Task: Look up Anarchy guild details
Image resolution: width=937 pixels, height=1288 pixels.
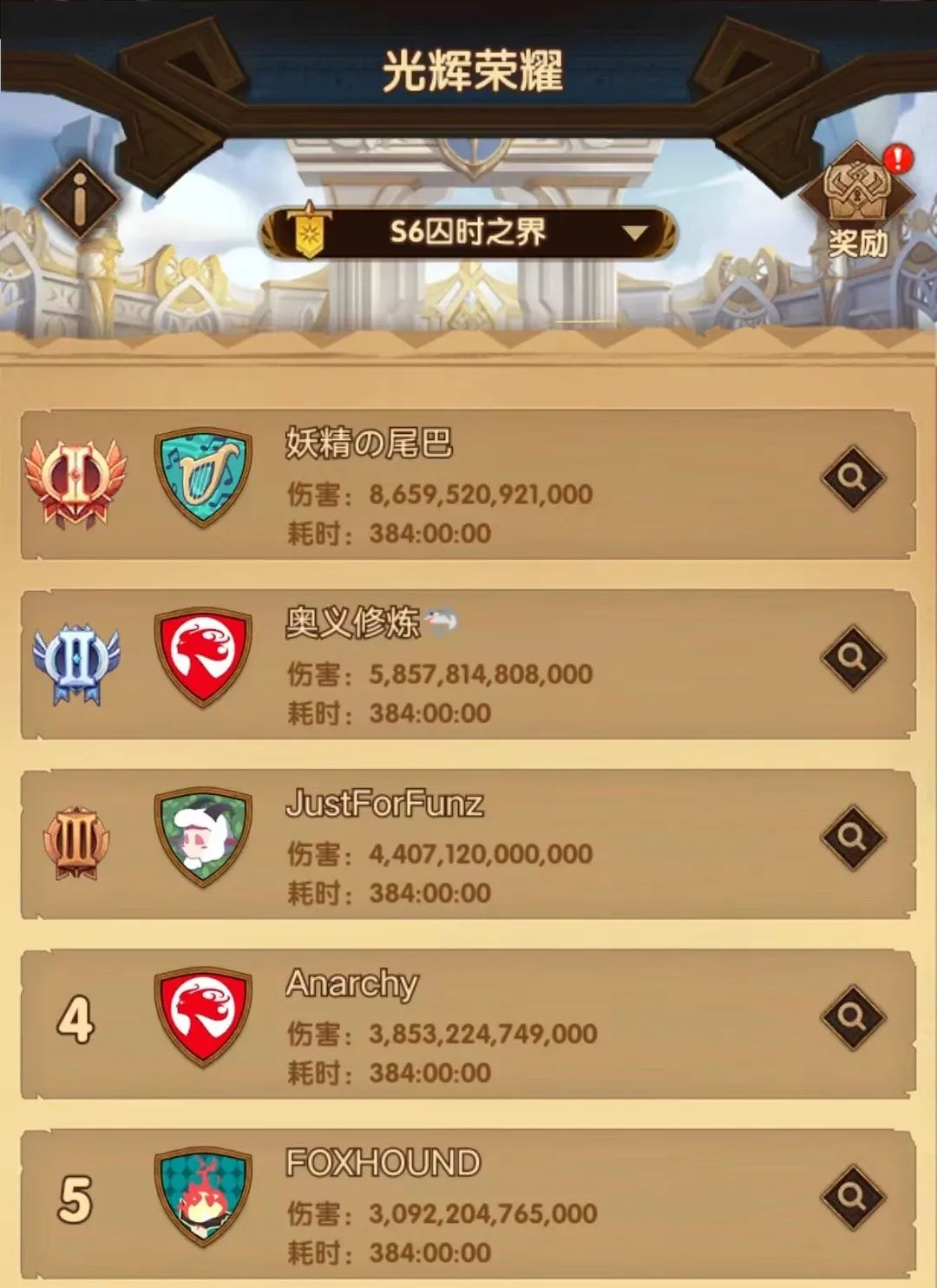Action: [853, 1017]
